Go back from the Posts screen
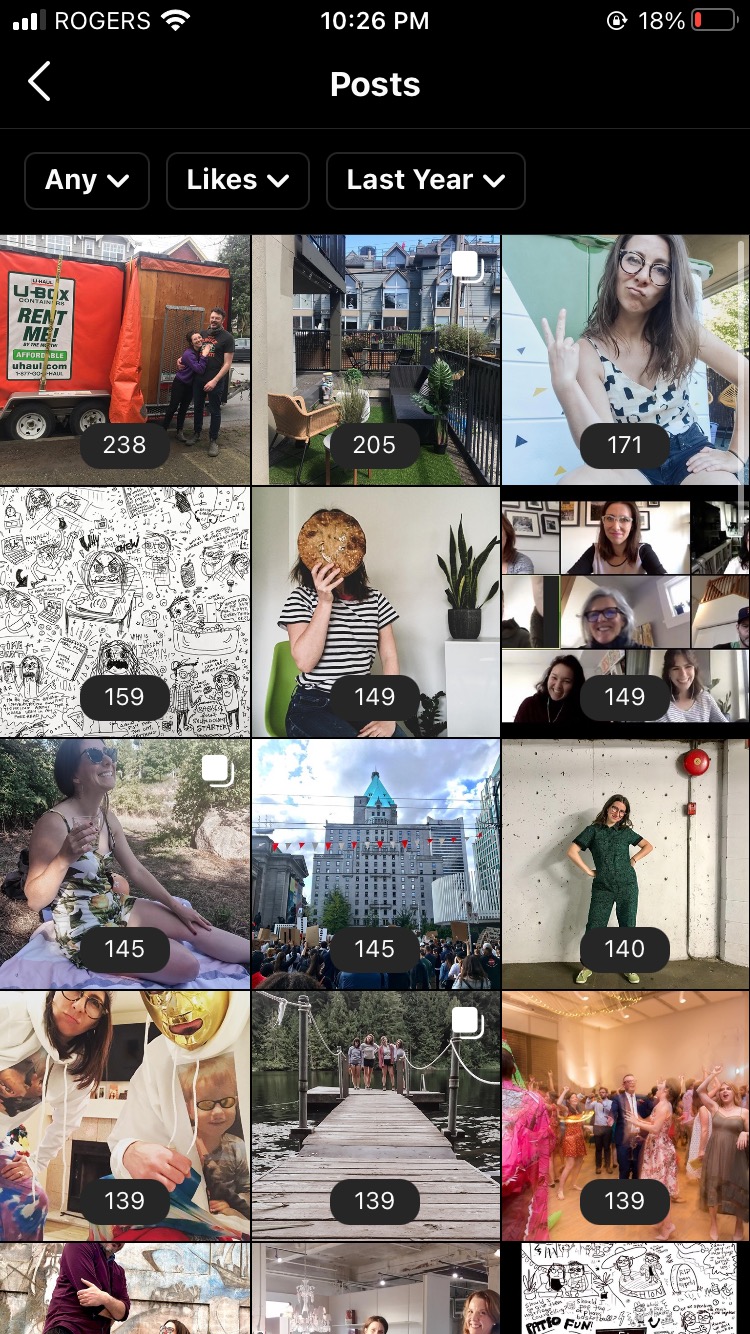This screenshot has height=1334, width=750. (39, 83)
